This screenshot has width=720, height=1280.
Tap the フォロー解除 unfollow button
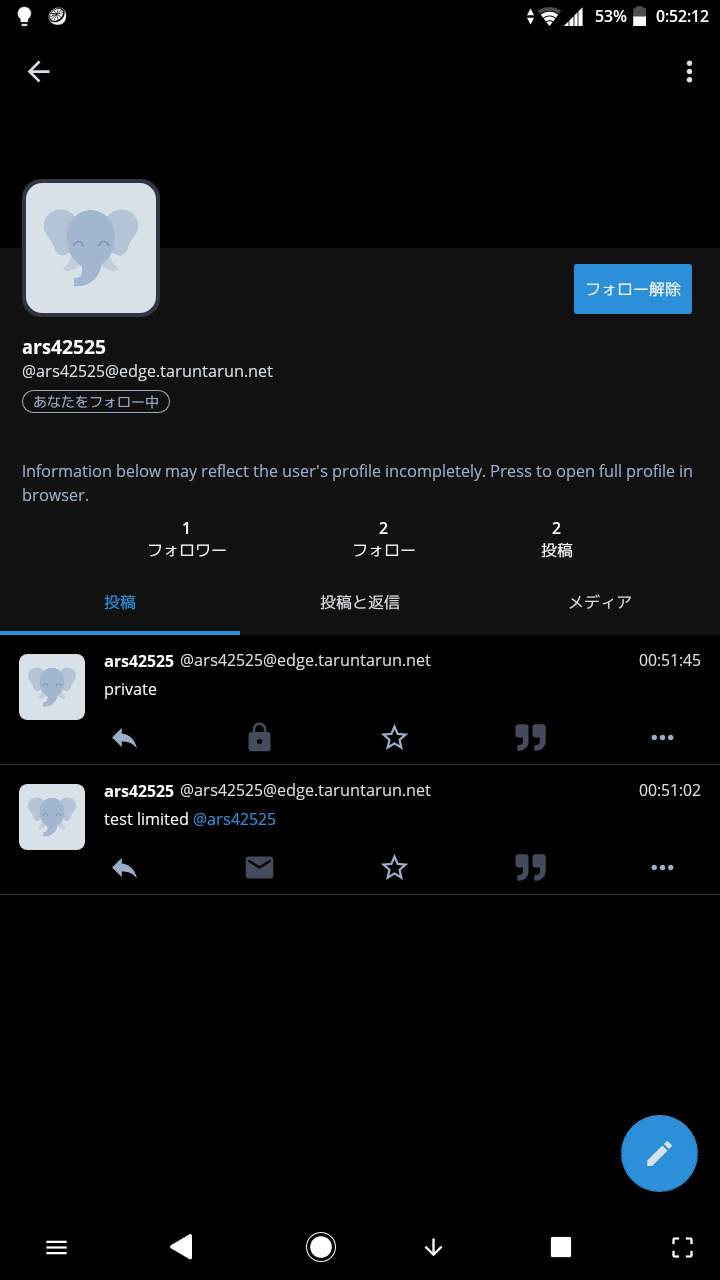pos(632,289)
